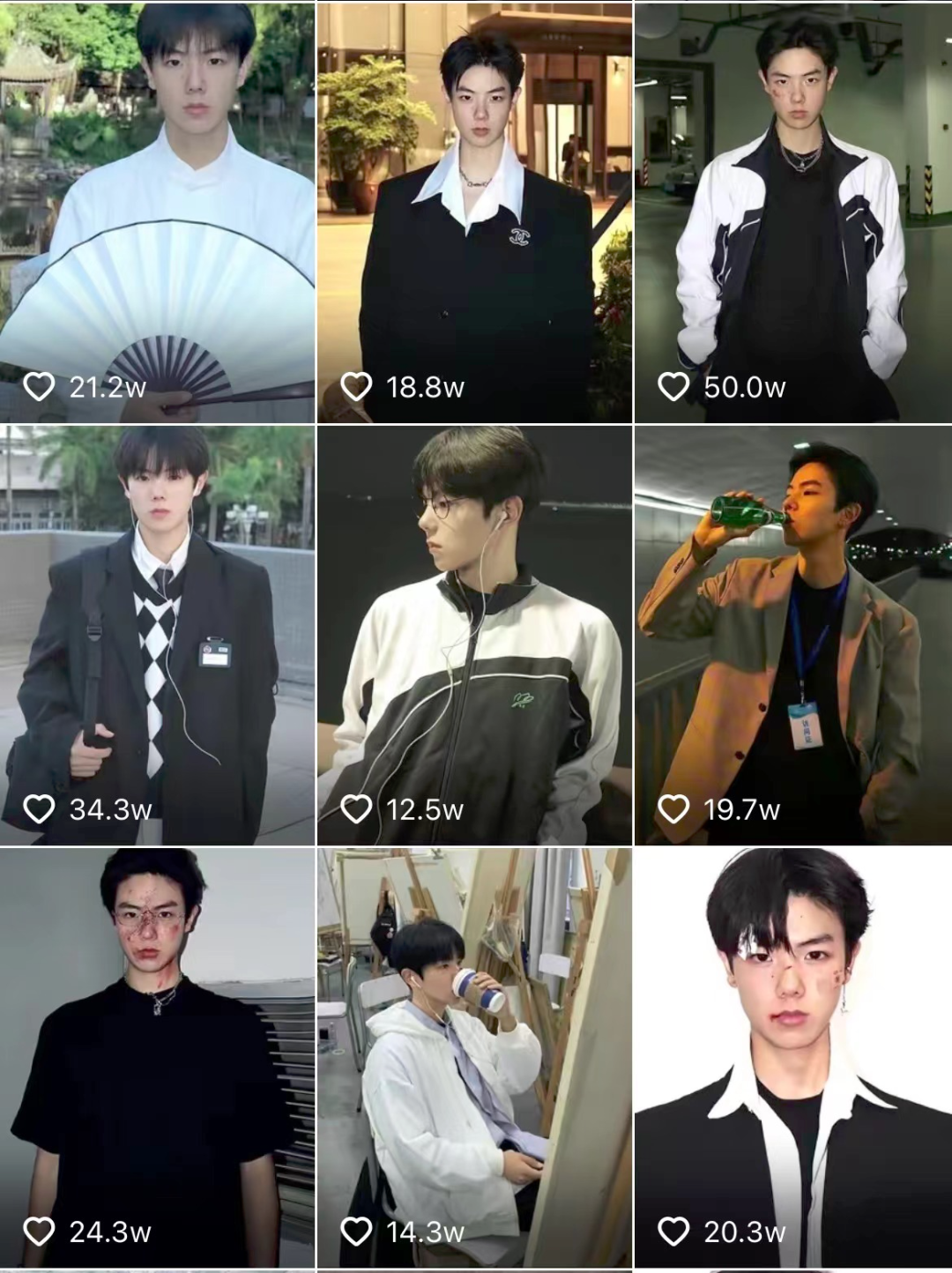
Task: Play the video showing 18.8w likes
Action: click(474, 212)
